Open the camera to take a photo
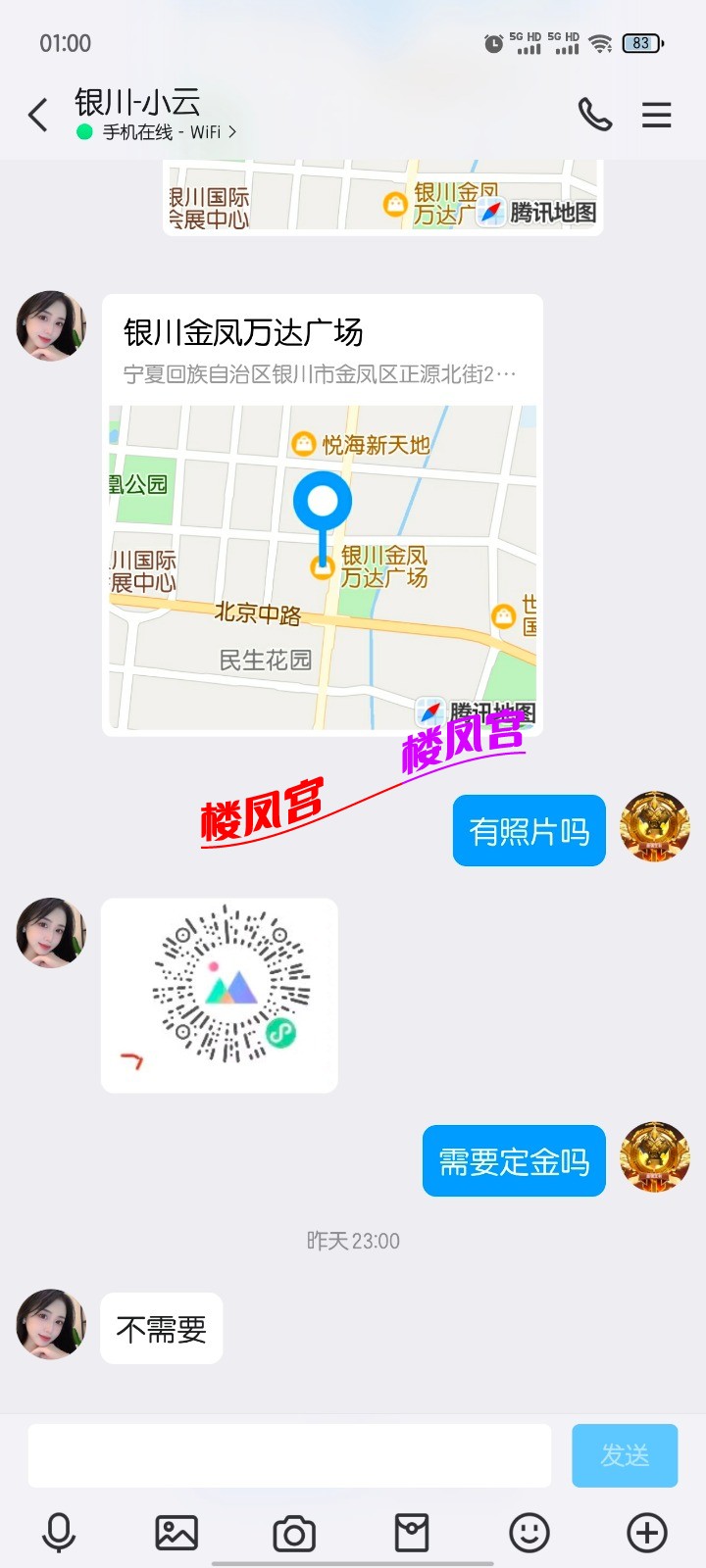The image size is (706, 1568). [x=294, y=1533]
